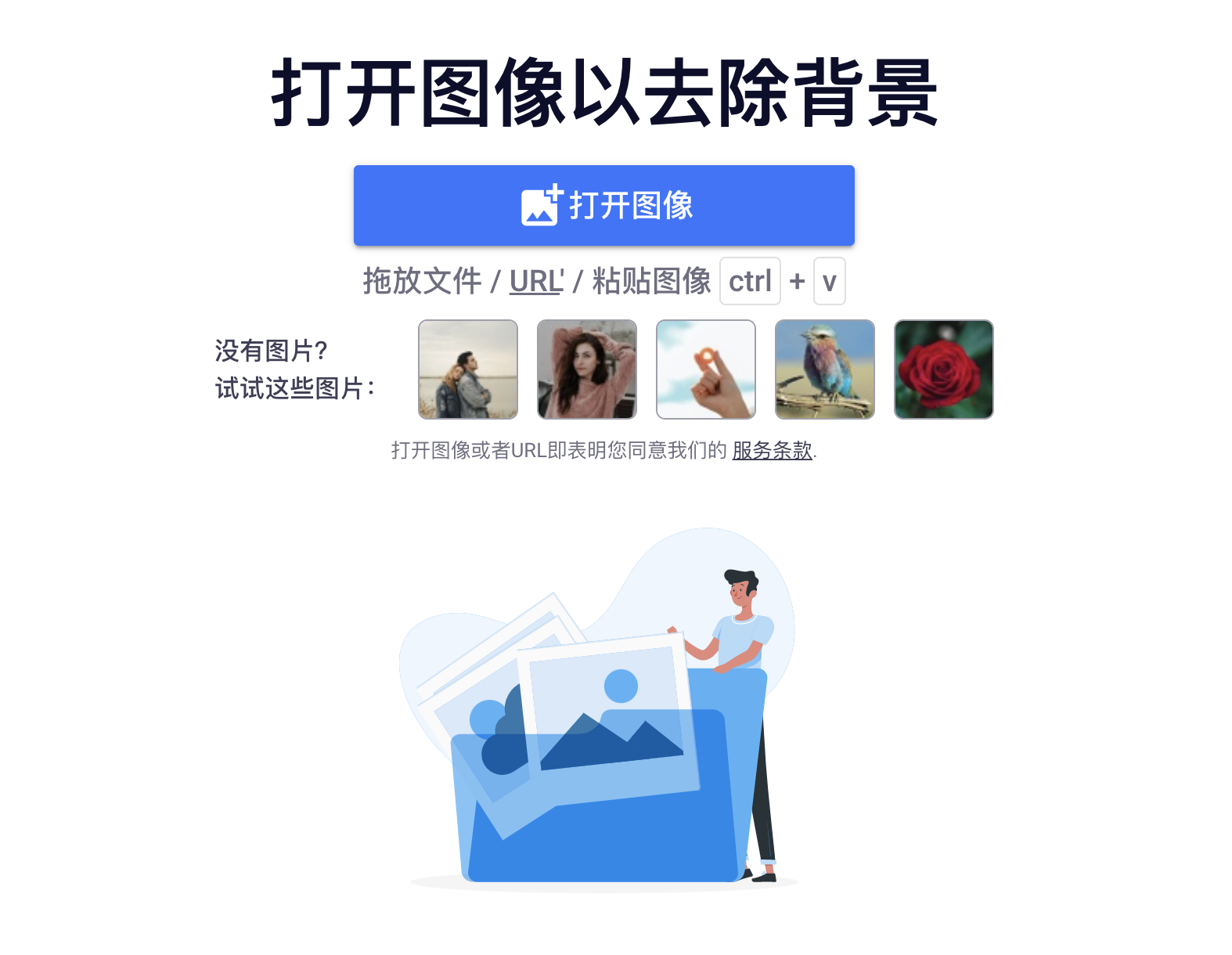This screenshot has width=1232, height=955.
Task: Choose the woman in pink sweater sample
Action: [587, 369]
